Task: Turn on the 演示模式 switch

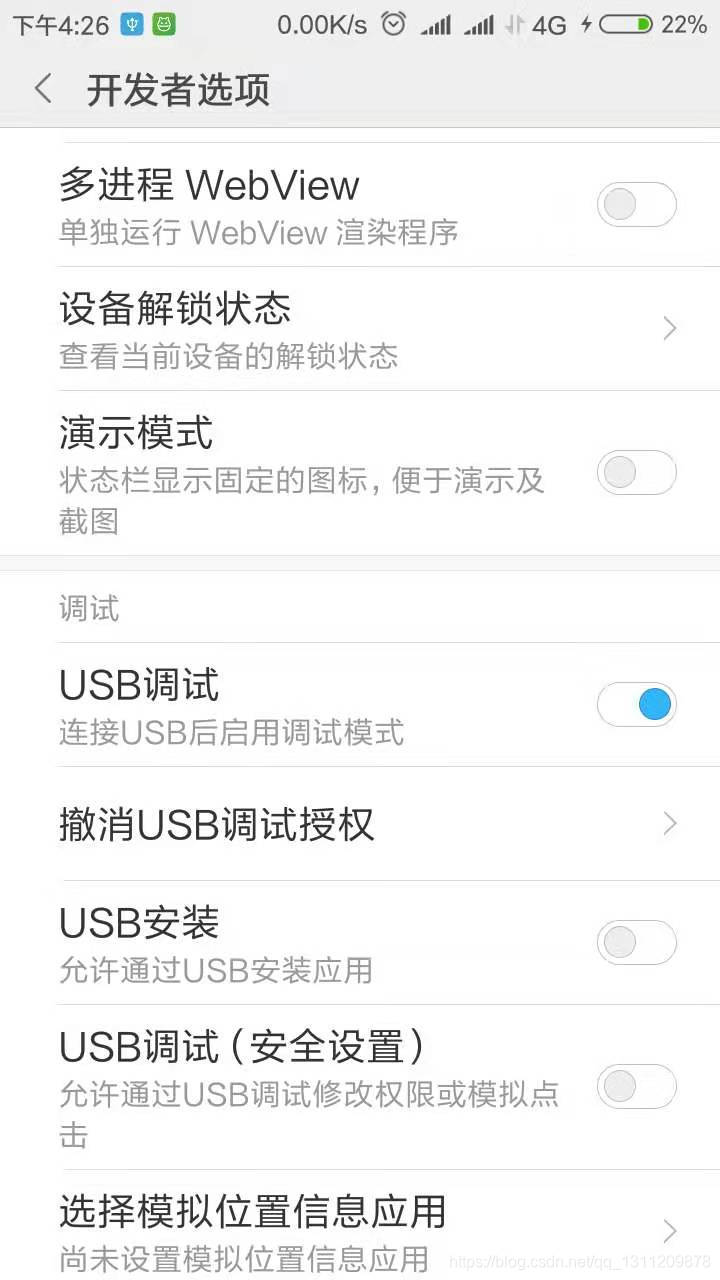Action: [x=637, y=471]
